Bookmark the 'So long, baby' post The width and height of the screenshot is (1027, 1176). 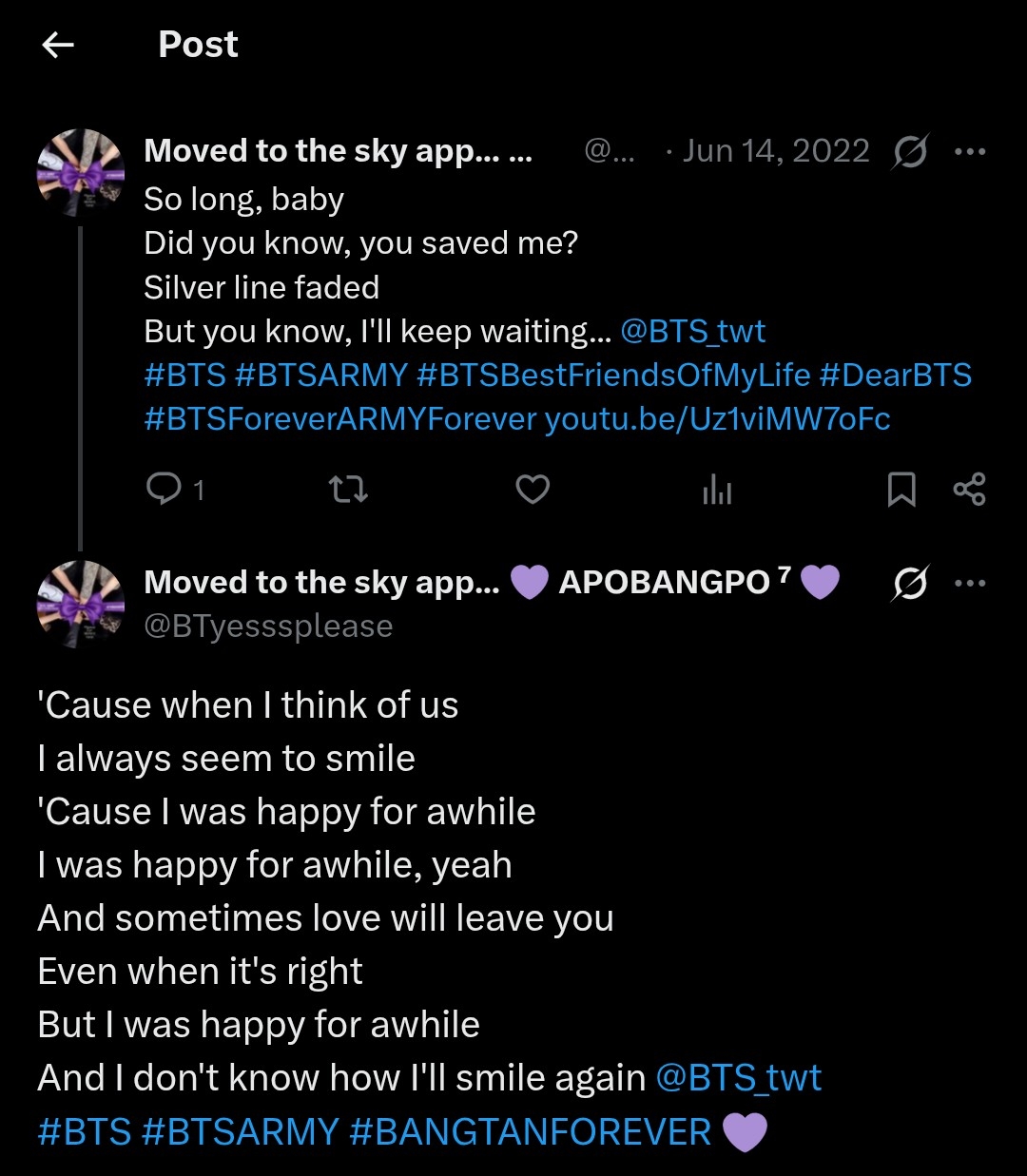pos(901,489)
